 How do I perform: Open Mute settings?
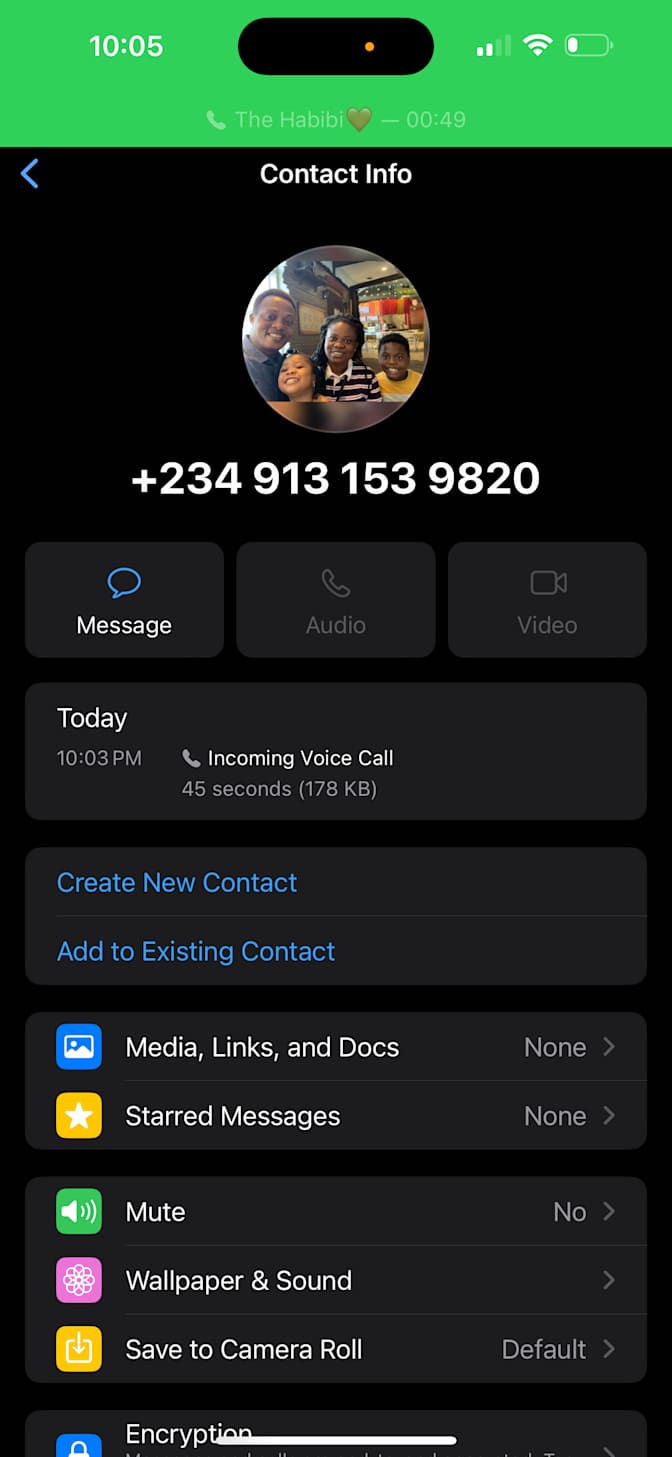[x=336, y=1212]
